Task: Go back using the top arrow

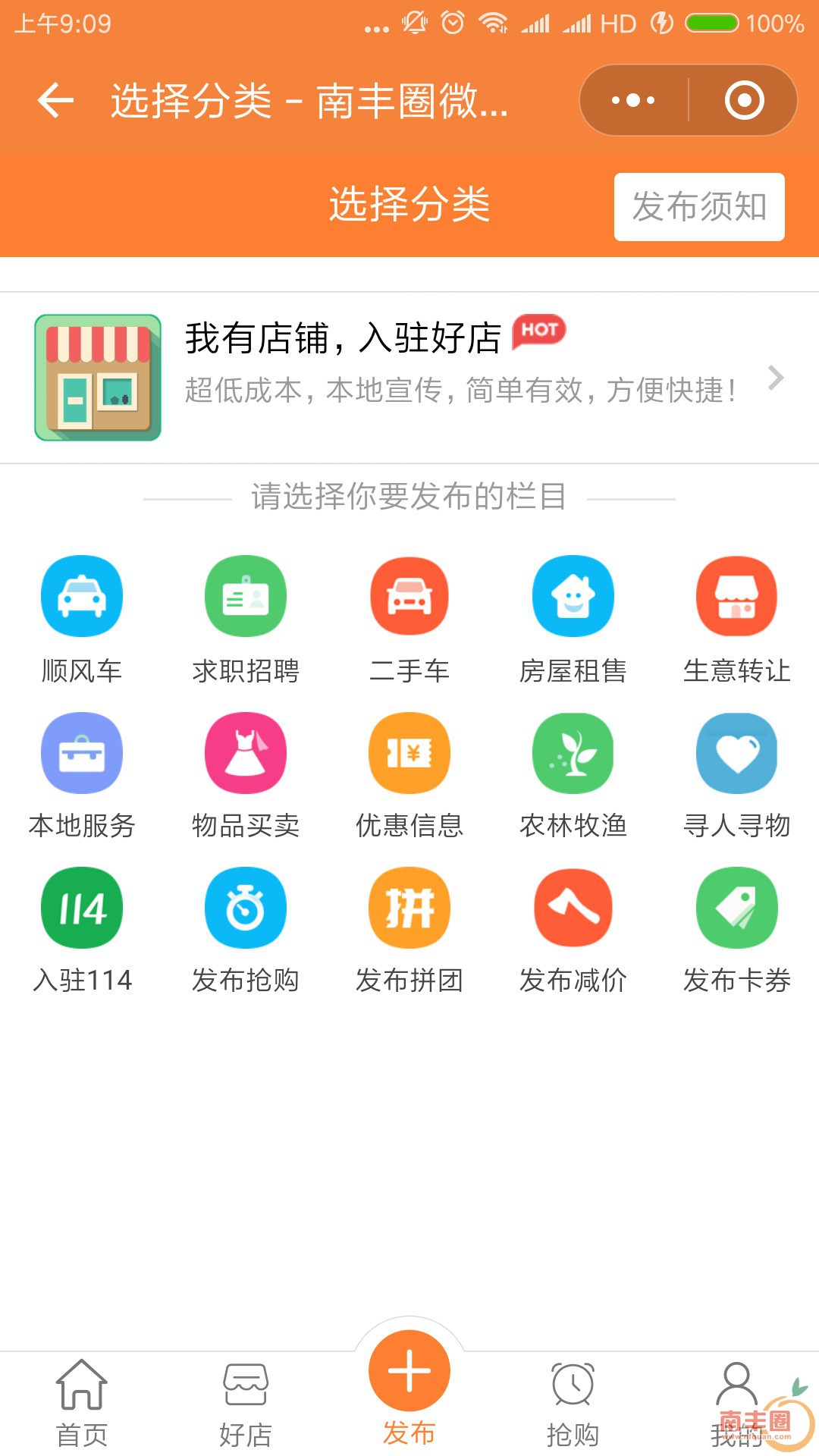Action: point(56,101)
